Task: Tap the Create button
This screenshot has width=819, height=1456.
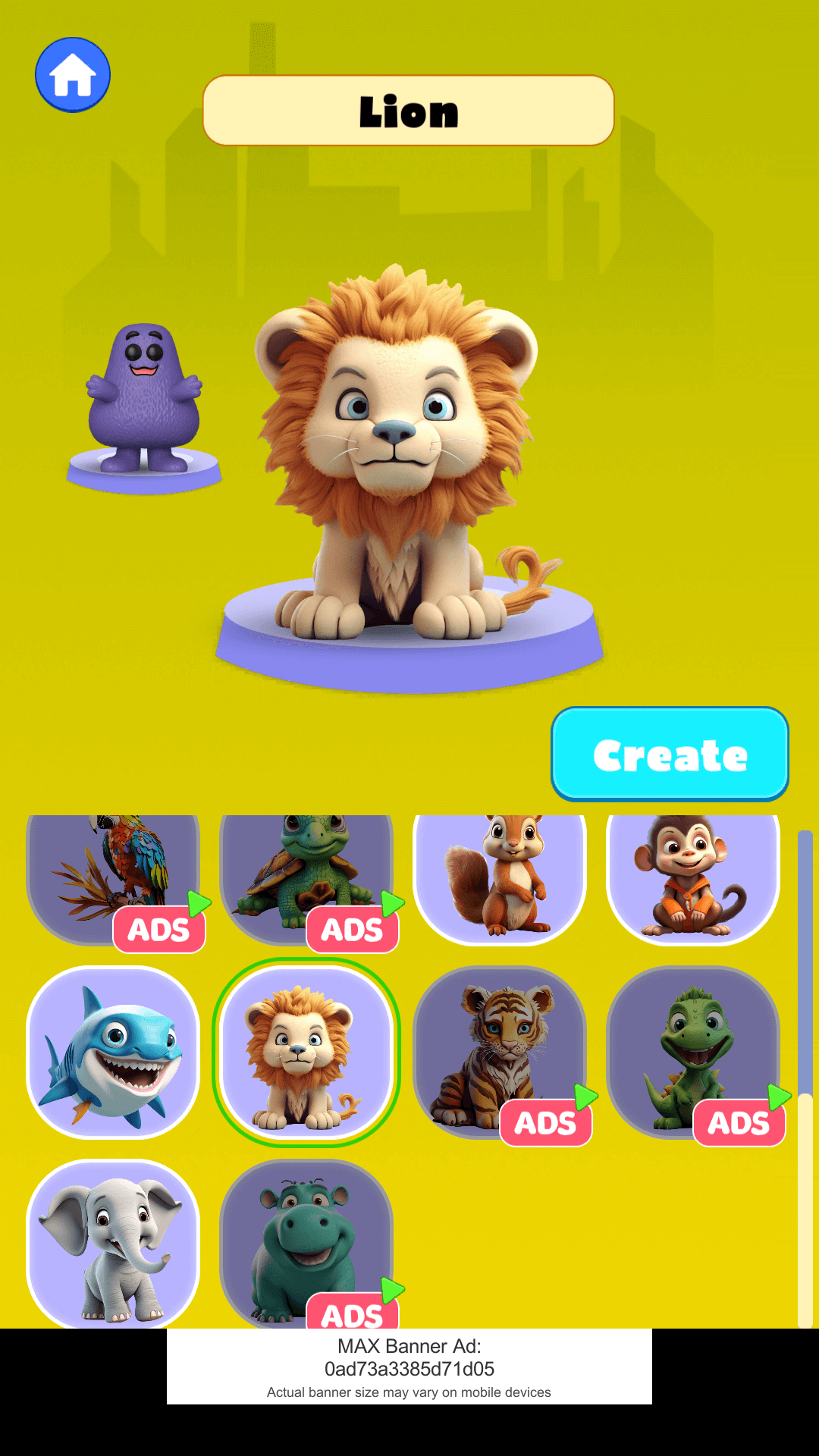Action: [670, 755]
